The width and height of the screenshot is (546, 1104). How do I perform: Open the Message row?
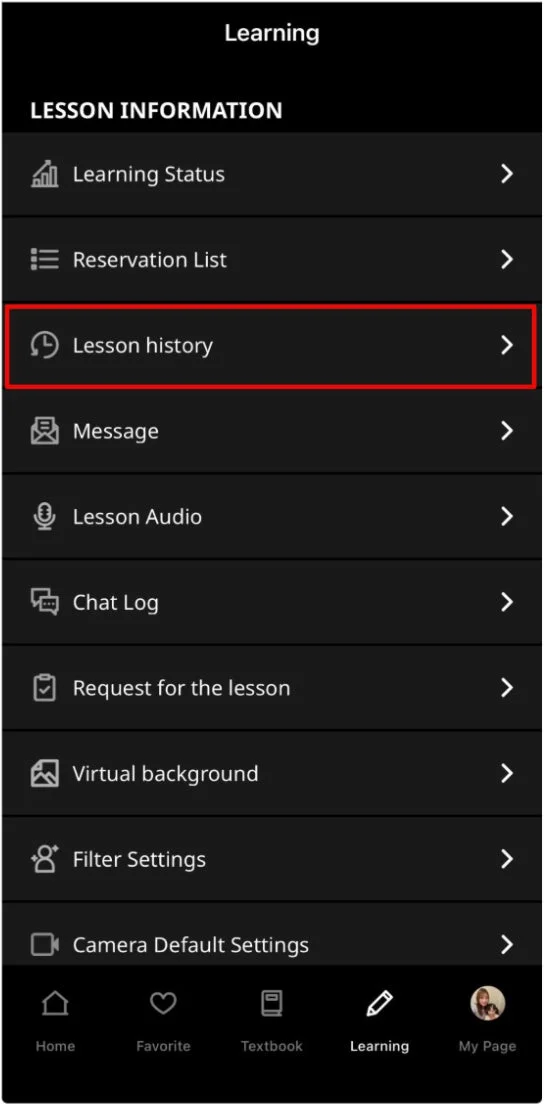click(273, 431)
